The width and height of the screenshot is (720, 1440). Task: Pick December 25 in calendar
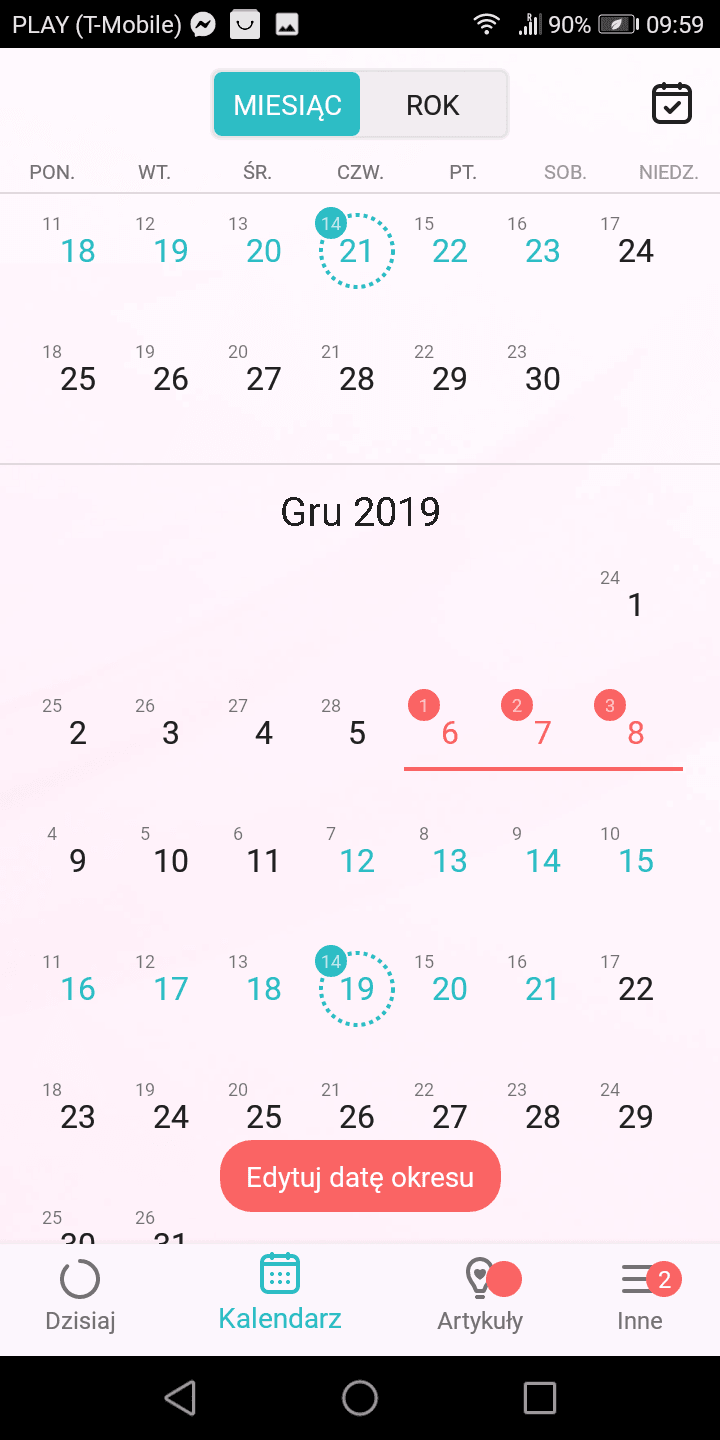[264, 1116]
